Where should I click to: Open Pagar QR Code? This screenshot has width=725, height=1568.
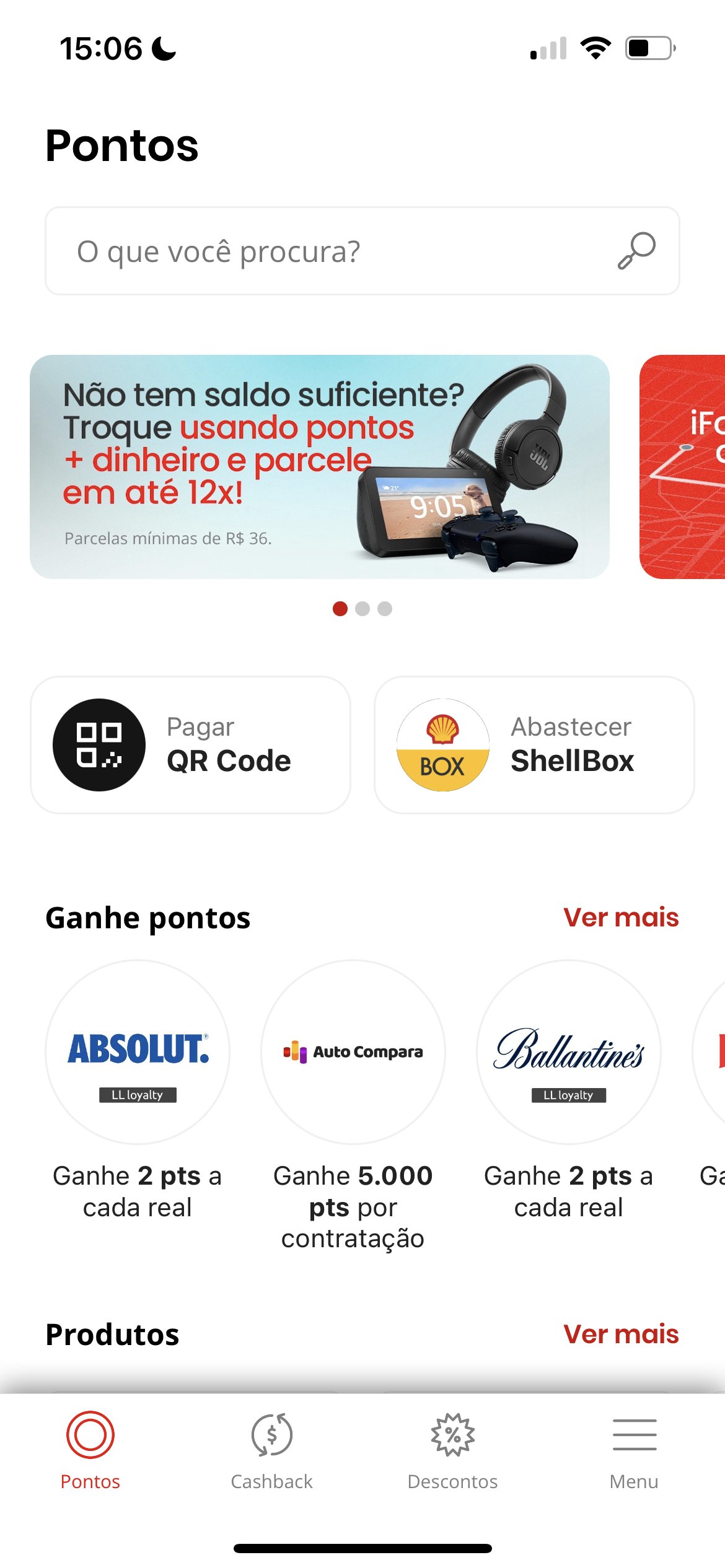click(x=190, y=744)
